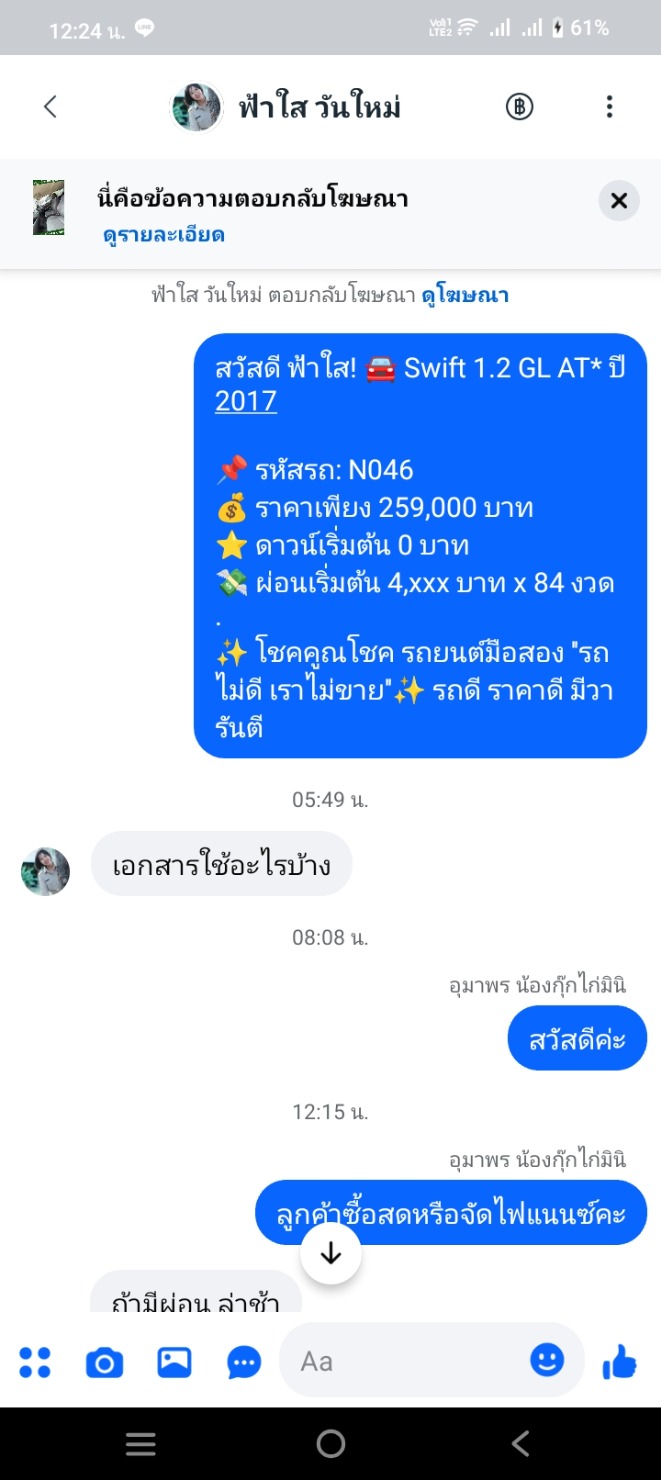Viewport: 661px width, 1480px height.
Task: Open ดูรายละเอียด link in the banner
Action: [163, 236]
